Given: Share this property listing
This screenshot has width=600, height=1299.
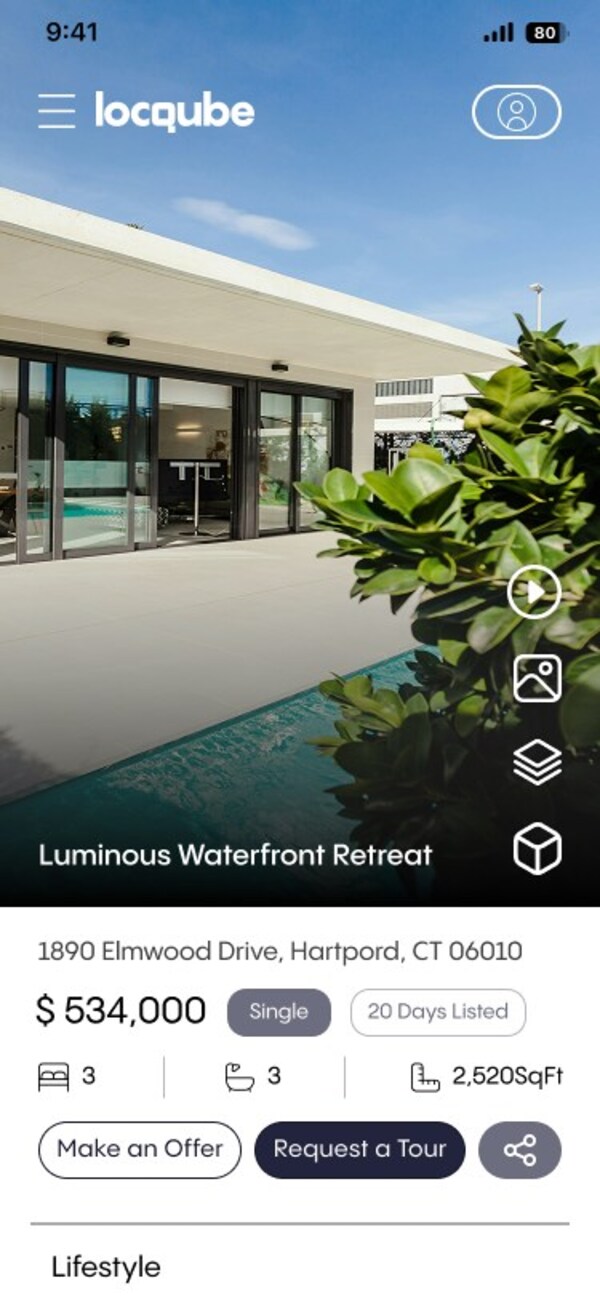Looking at the screenshot, I should click(x=520, y=1150).
